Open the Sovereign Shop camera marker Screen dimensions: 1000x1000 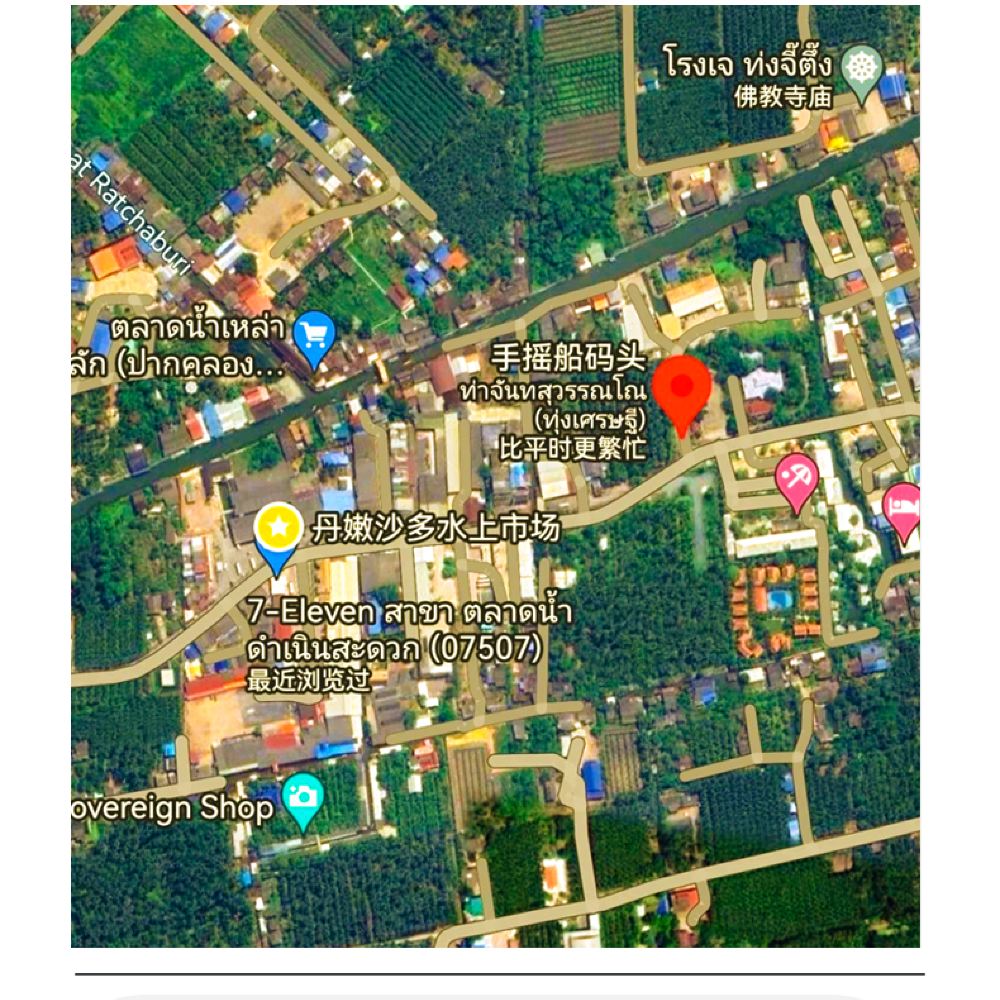[302, 798]
